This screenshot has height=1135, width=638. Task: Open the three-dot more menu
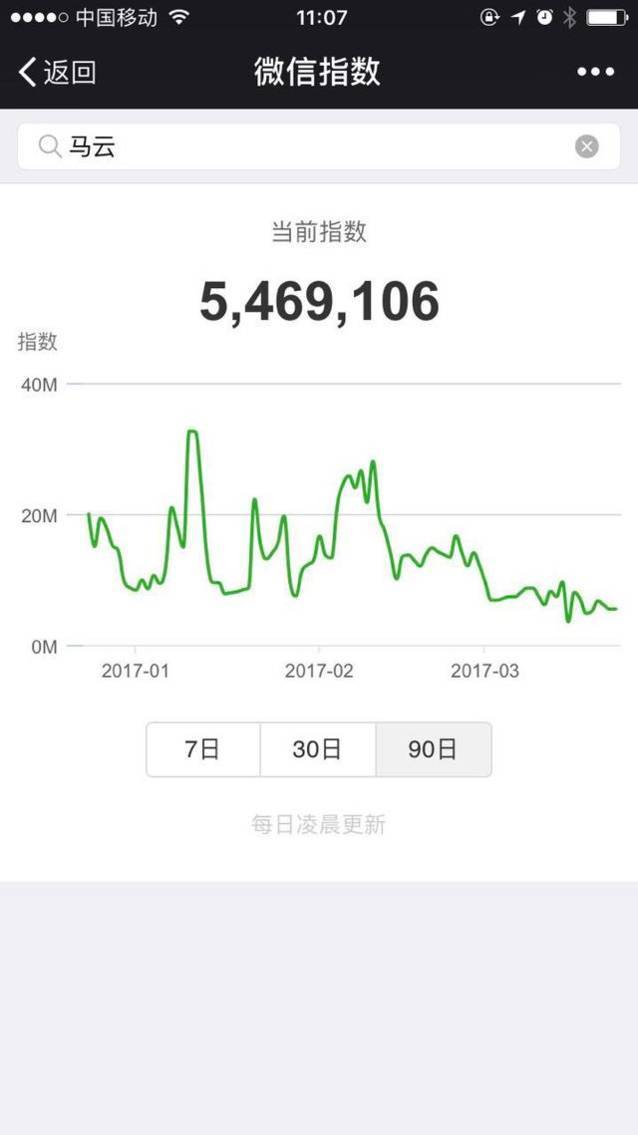coord(595,72)
